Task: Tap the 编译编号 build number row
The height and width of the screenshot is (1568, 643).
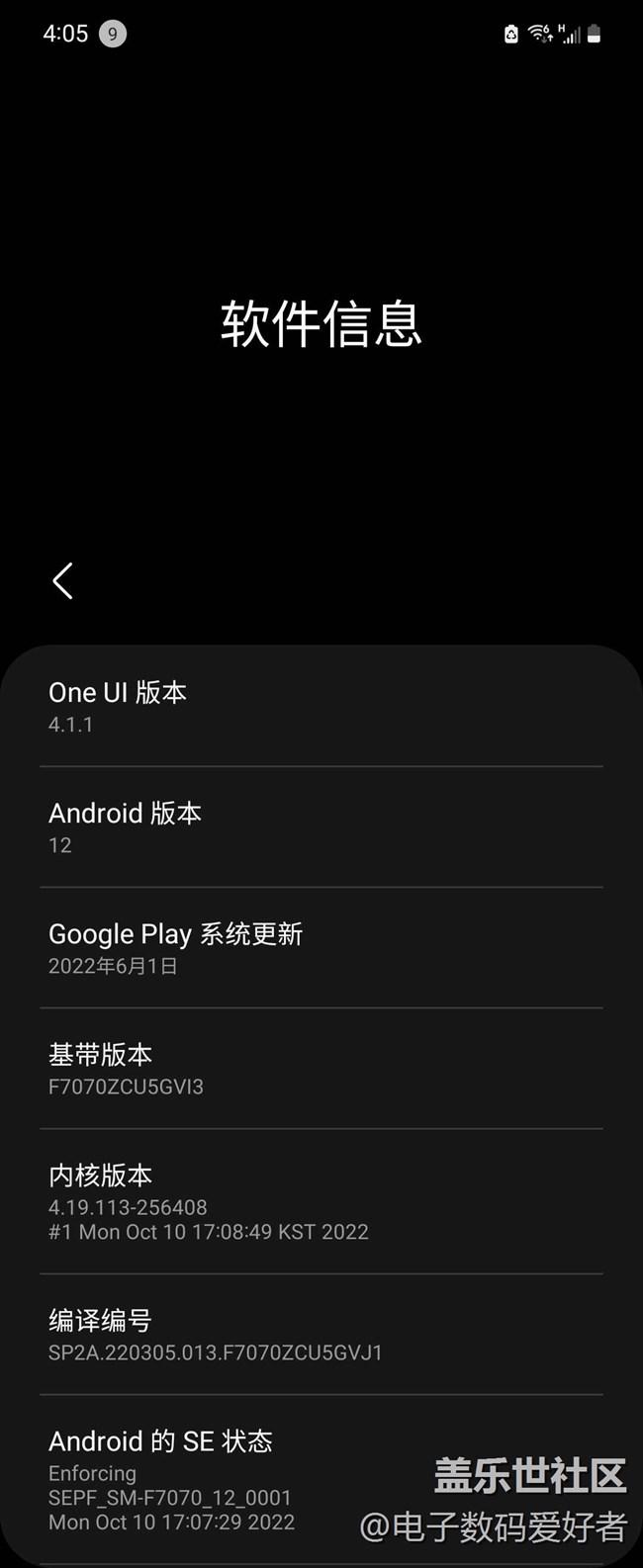Action: (x=321, y=1335)
